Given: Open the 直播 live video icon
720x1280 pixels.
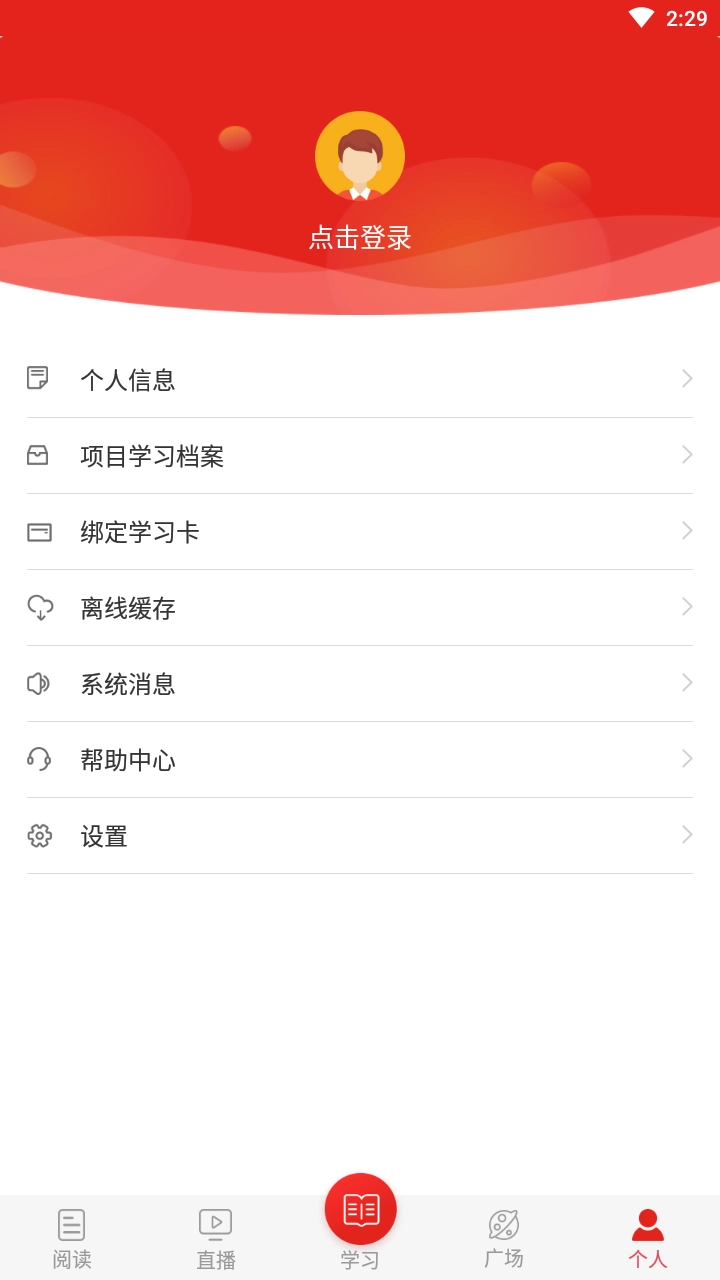Looking at the screenshot, I should tap(216, 1222).
